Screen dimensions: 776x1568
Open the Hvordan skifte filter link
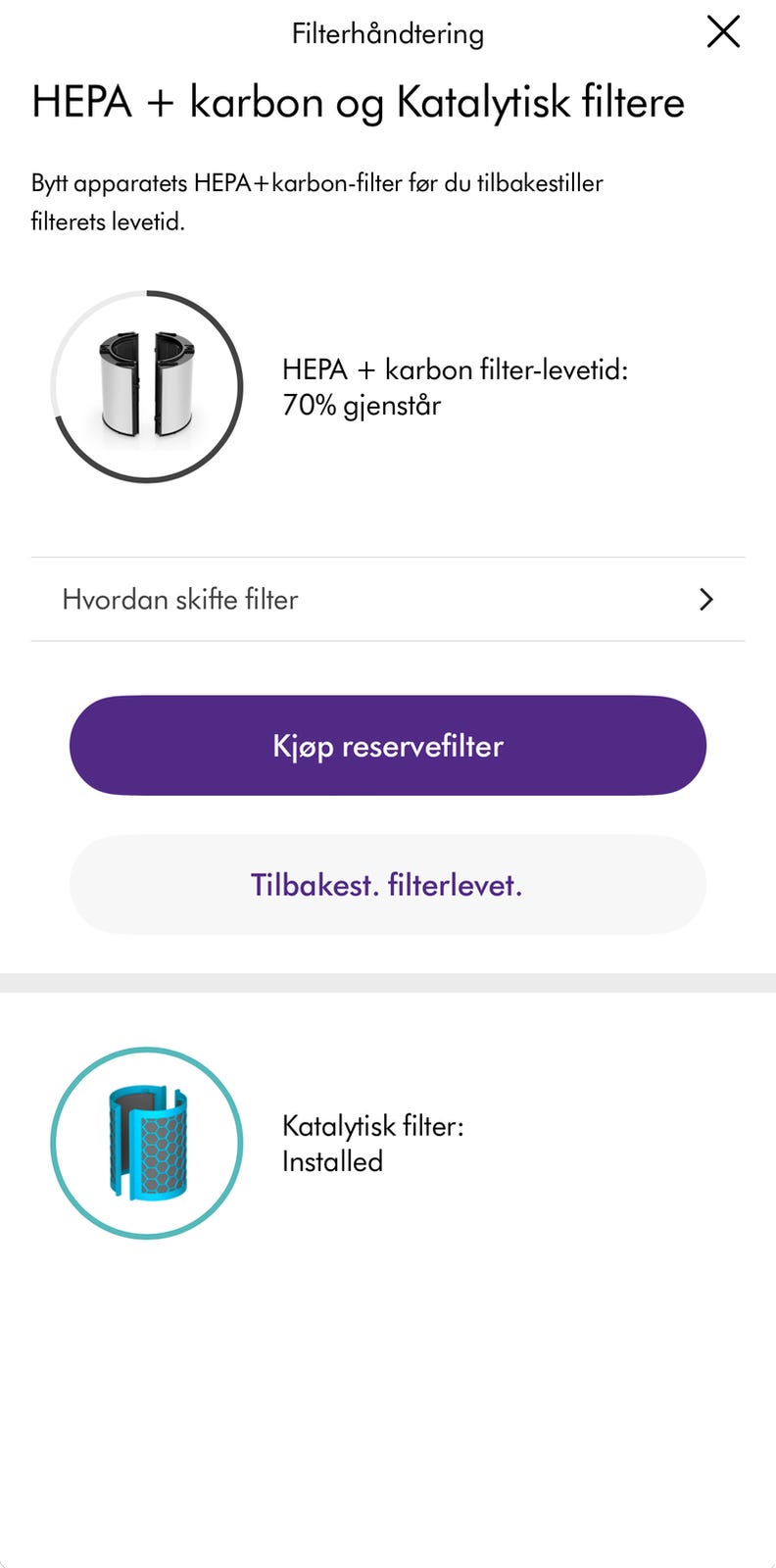[x=180, y=599]
